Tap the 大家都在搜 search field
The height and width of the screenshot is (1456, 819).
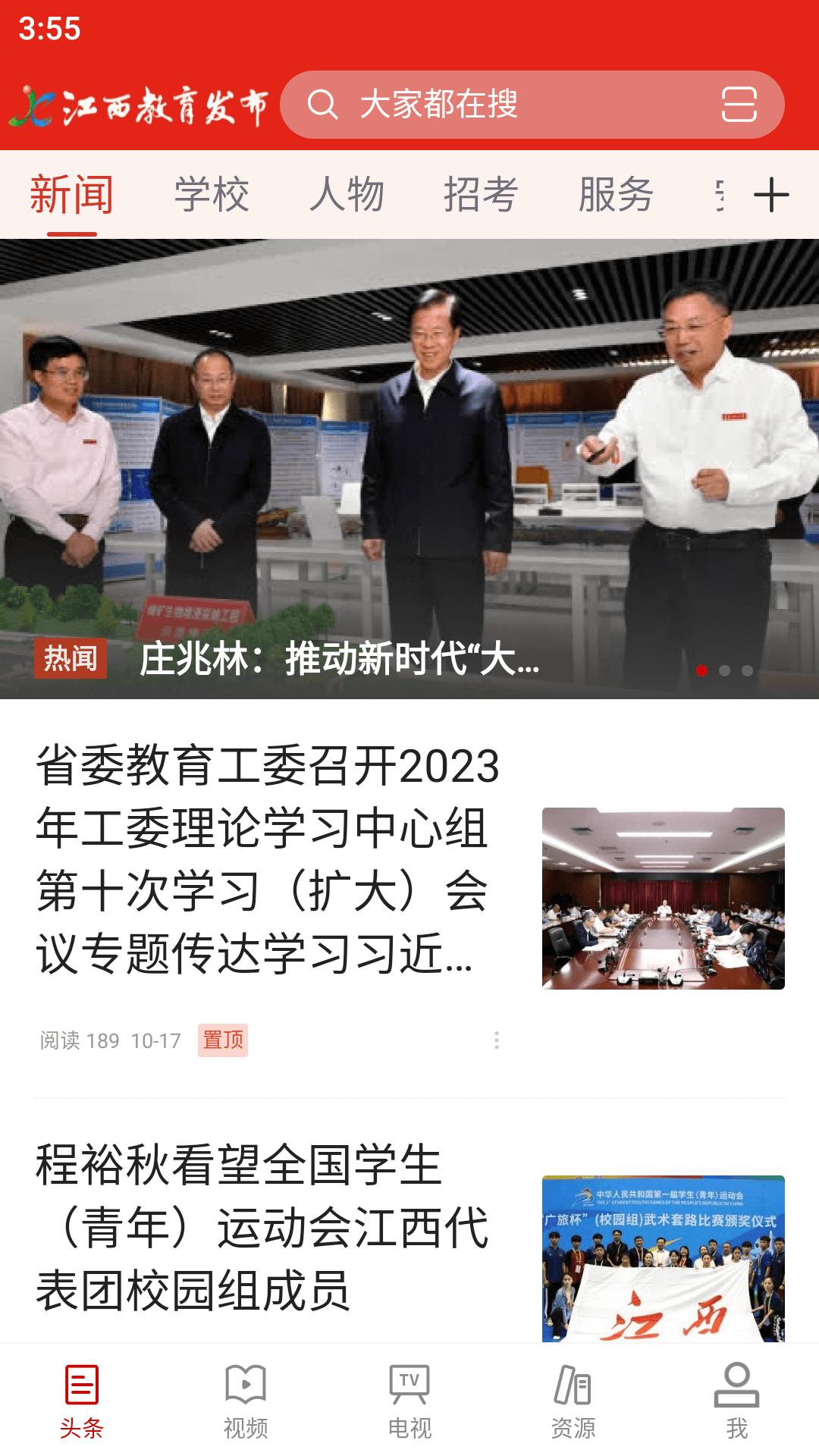pyautogui.click(x=440, y=106)
